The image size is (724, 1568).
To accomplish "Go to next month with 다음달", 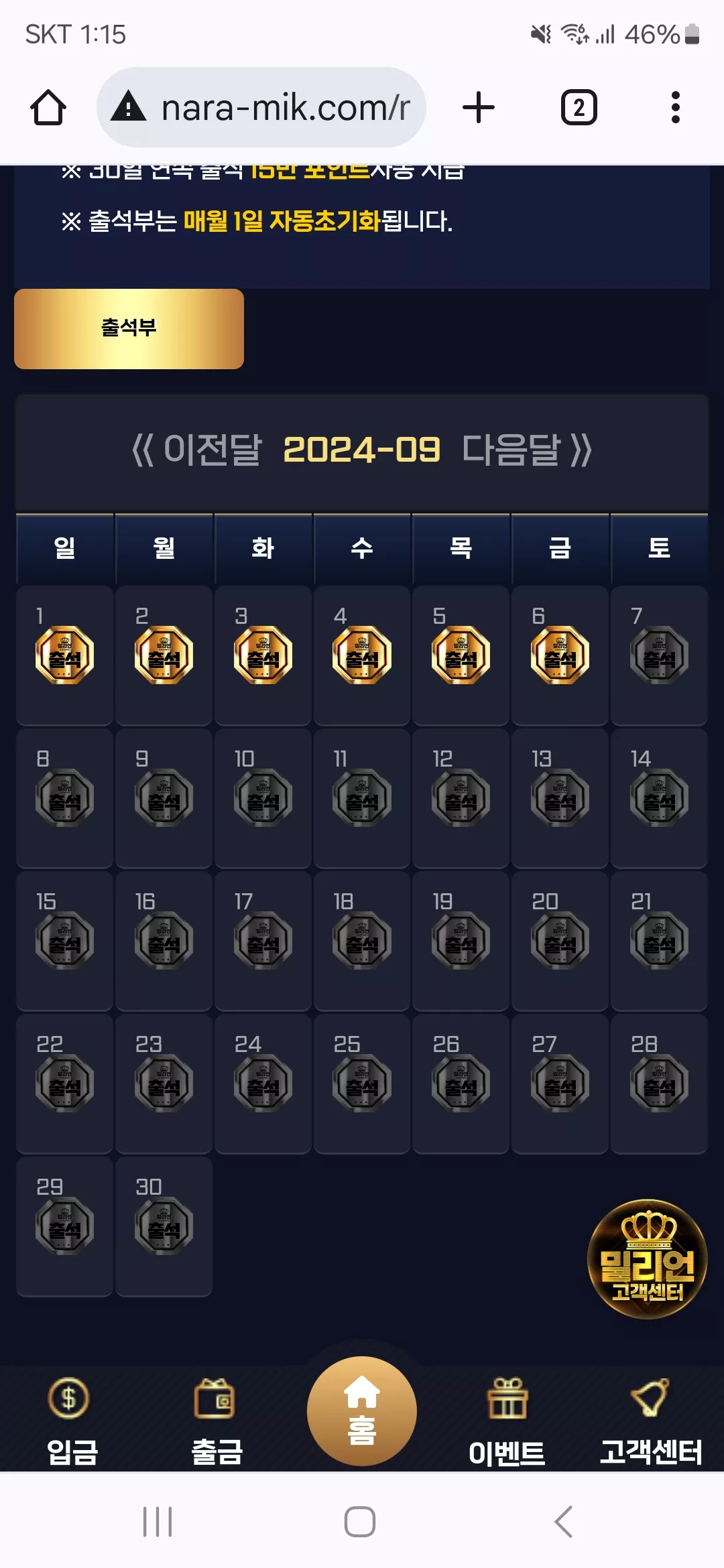I will (x=527, y=450).
